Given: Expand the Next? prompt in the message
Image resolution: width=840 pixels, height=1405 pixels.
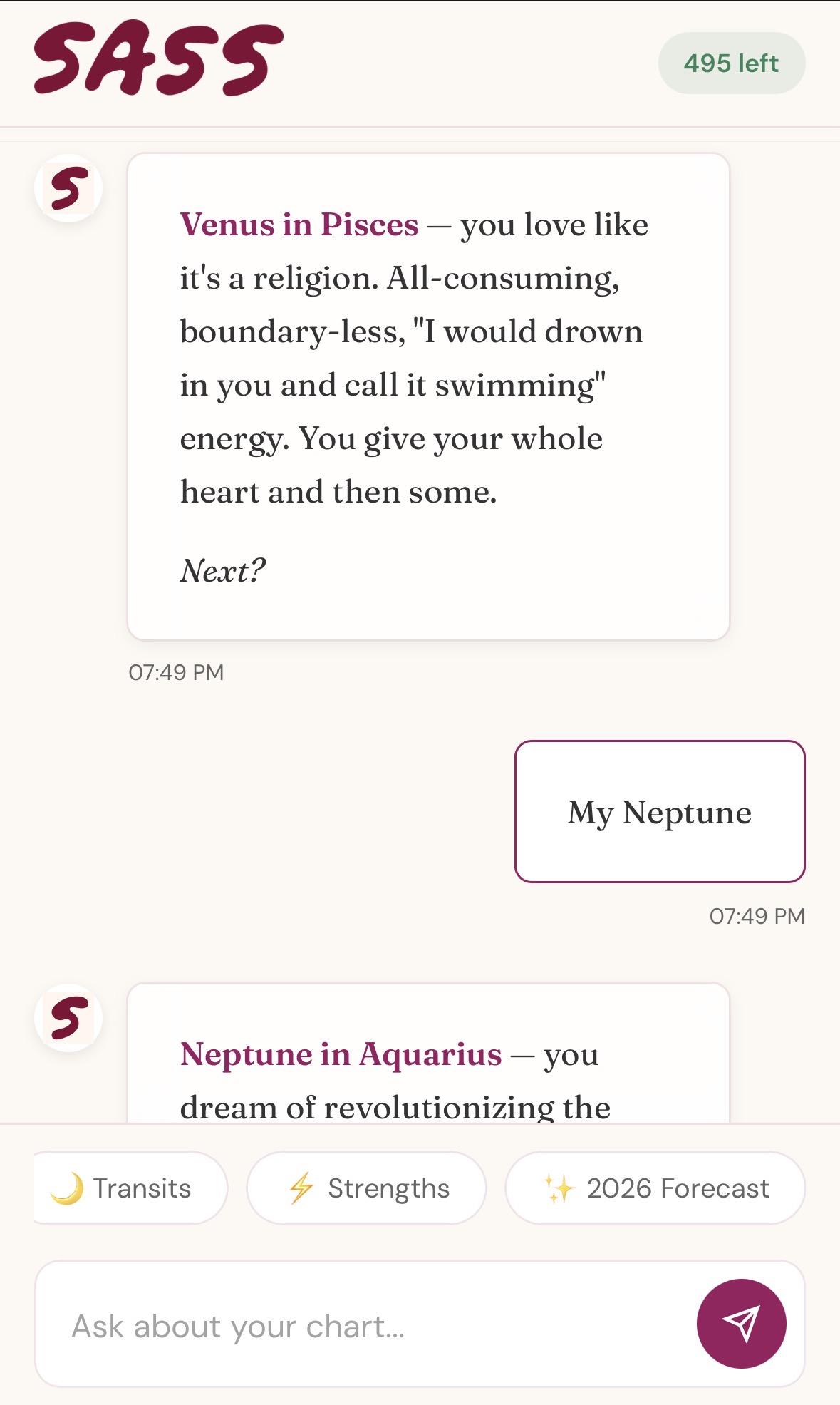Looking at the screenshot, I should click(x=222, y=569).
